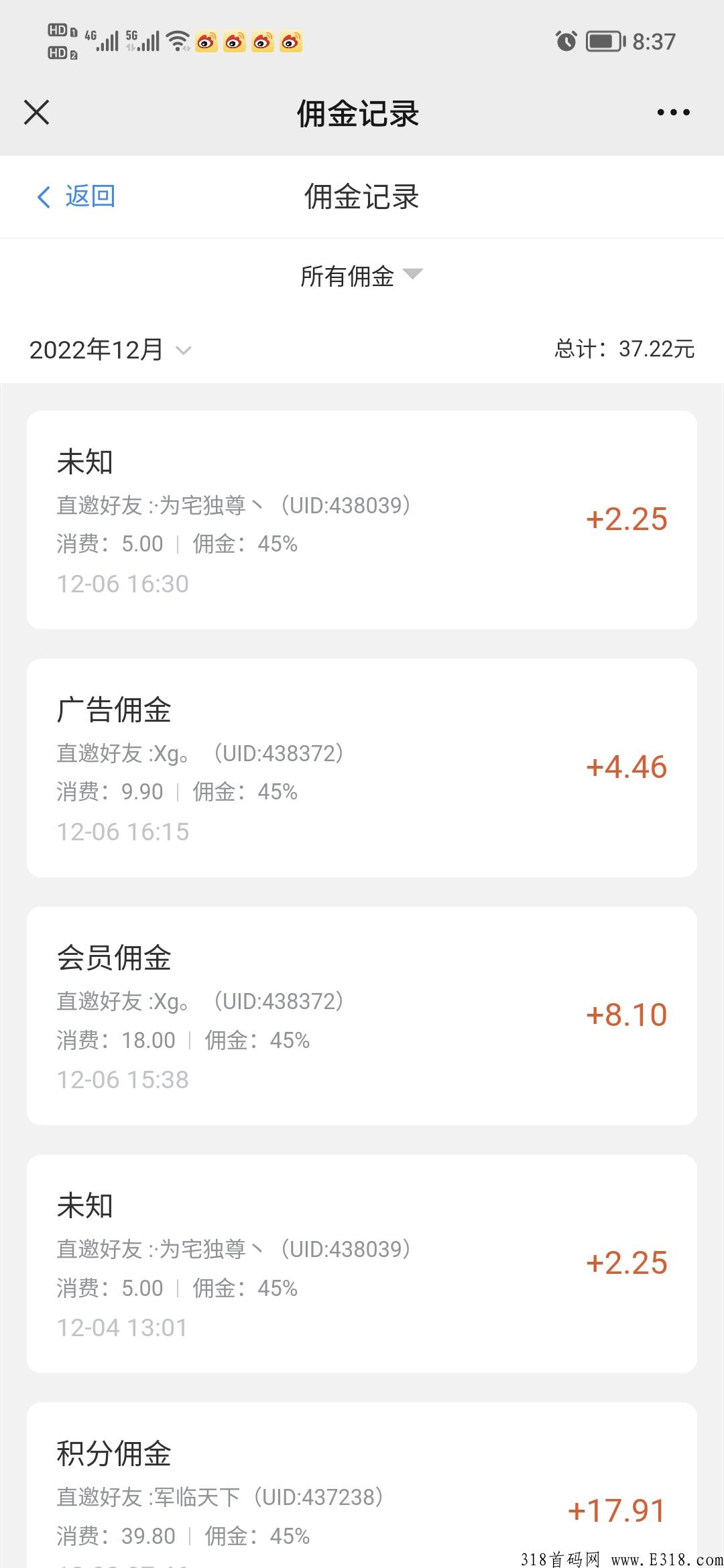Close the 佣金记录 page with the X
The width and height of the screenshot is (724, 1568).
coord(37,113)
